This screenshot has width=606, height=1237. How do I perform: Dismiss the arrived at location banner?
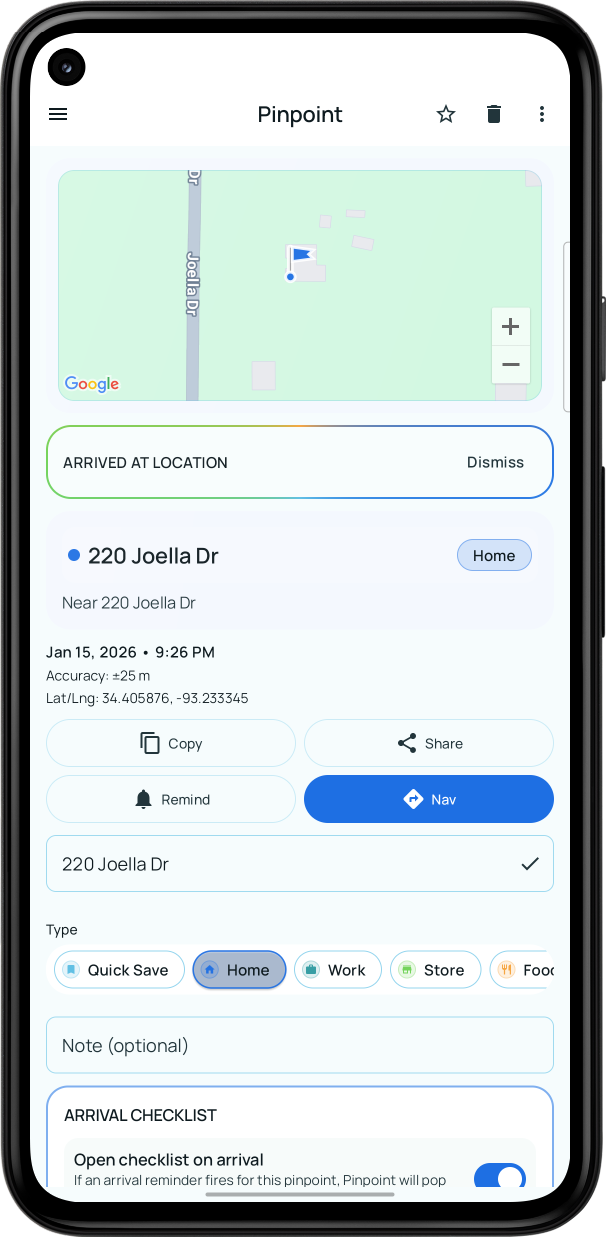[495, 462]
